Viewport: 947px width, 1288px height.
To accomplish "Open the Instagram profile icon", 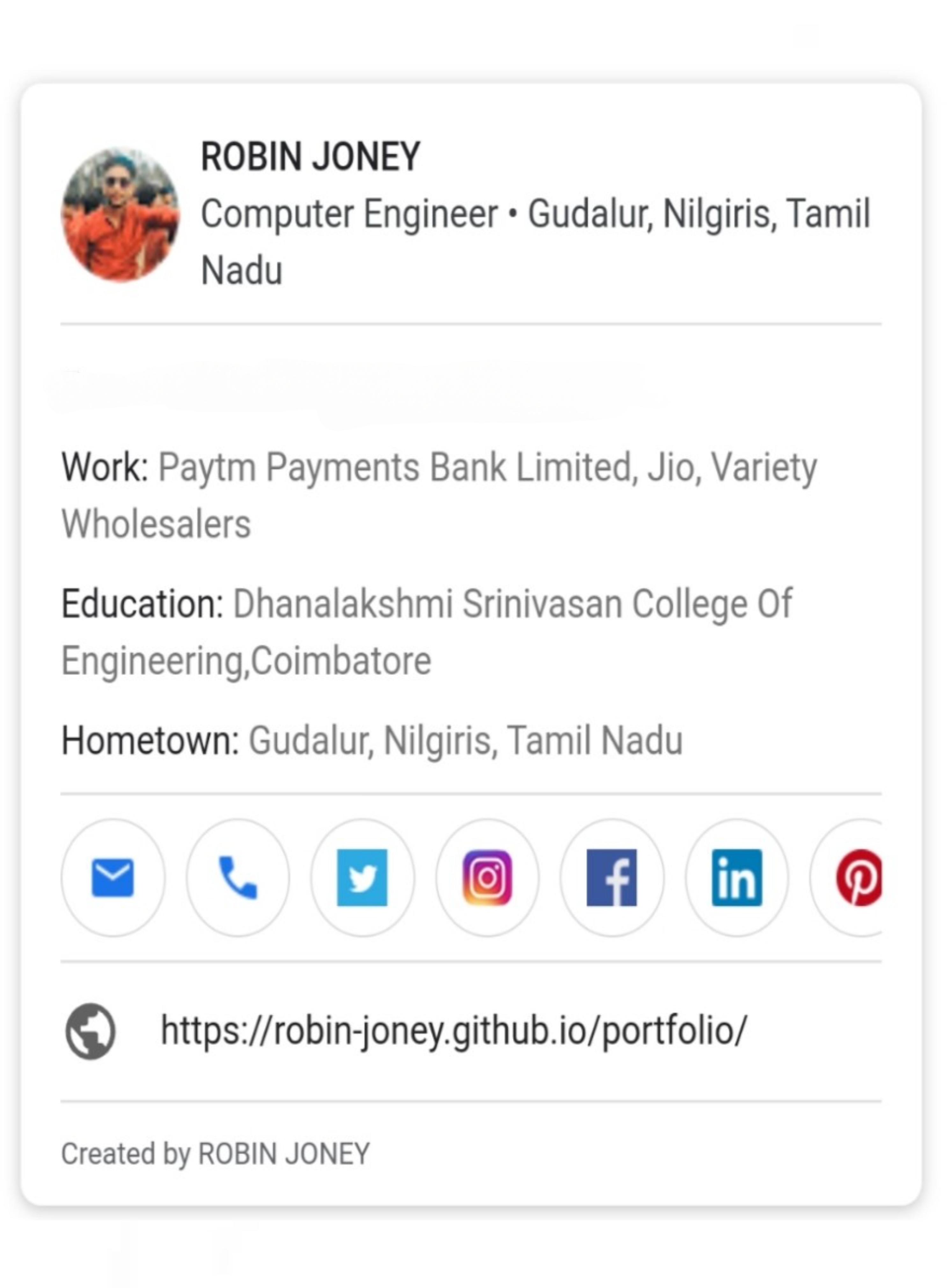I will point(487,877).
